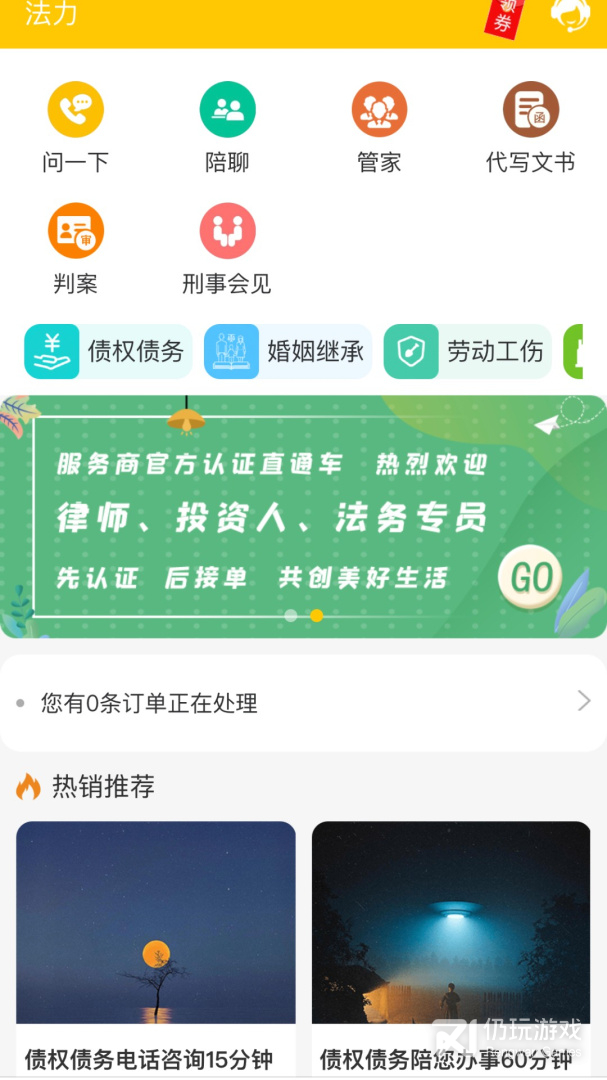Open the customer service headset icon
This screenshot has height=1080, width=607.
pyautogui.click(x=570, y=14)
